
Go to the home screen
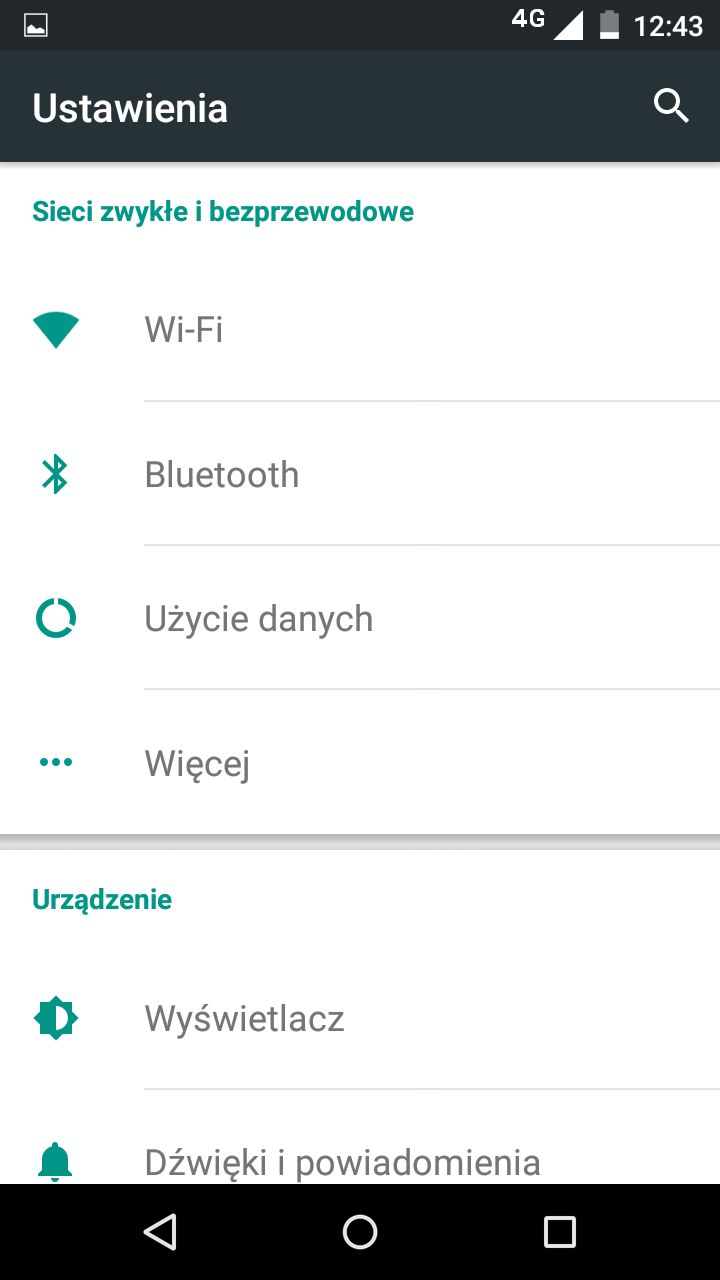(x=360, y=1232)
